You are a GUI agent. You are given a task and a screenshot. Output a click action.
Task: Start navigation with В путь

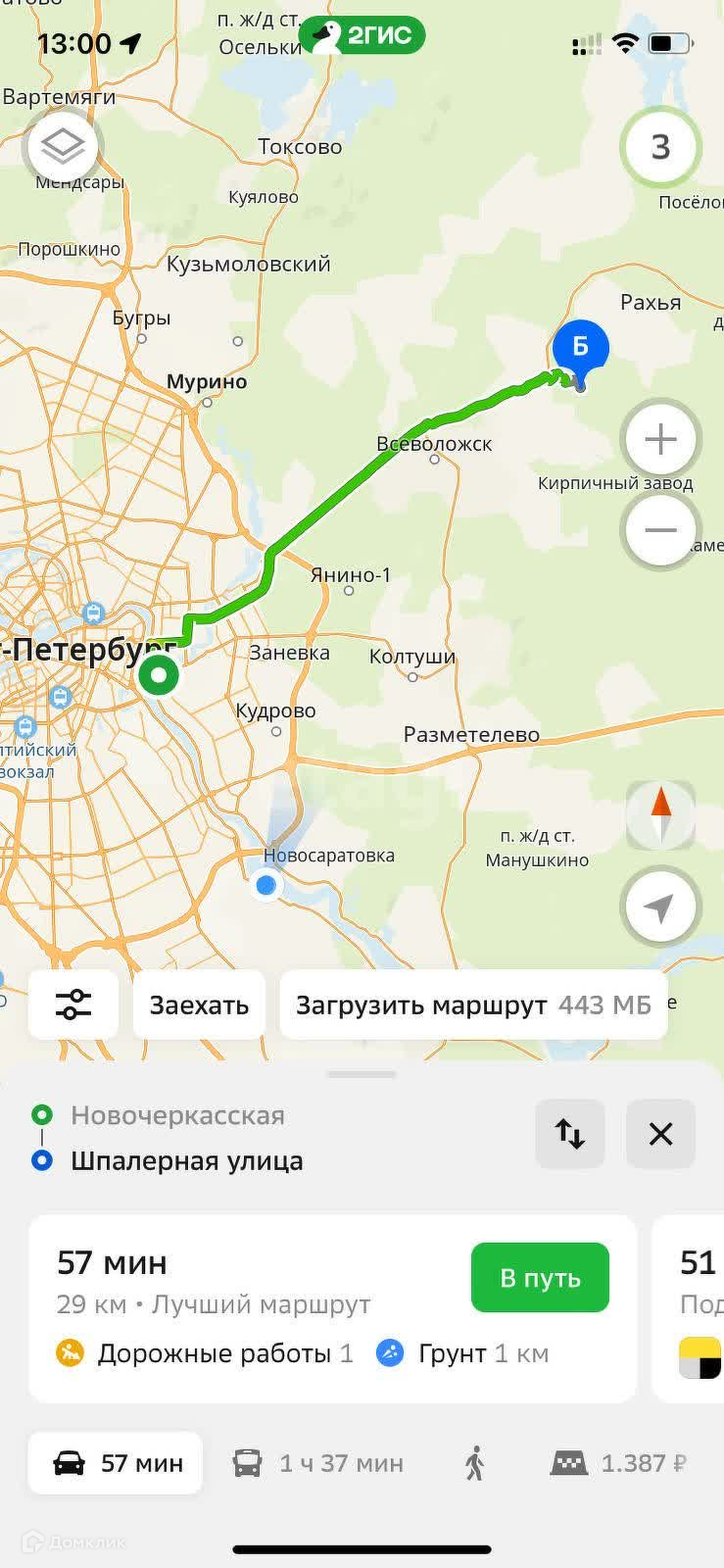540,1277
